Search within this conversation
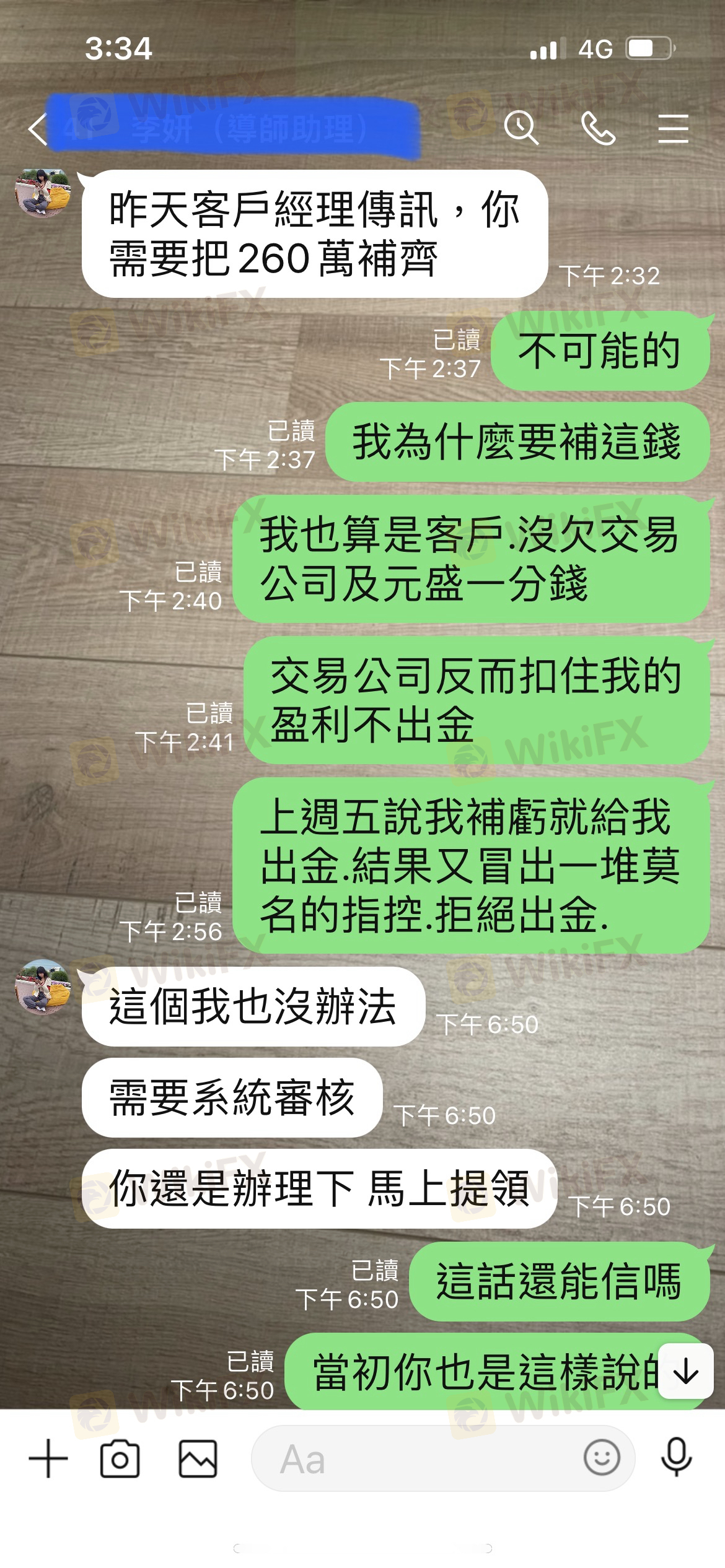 click(x=521, y=128)
